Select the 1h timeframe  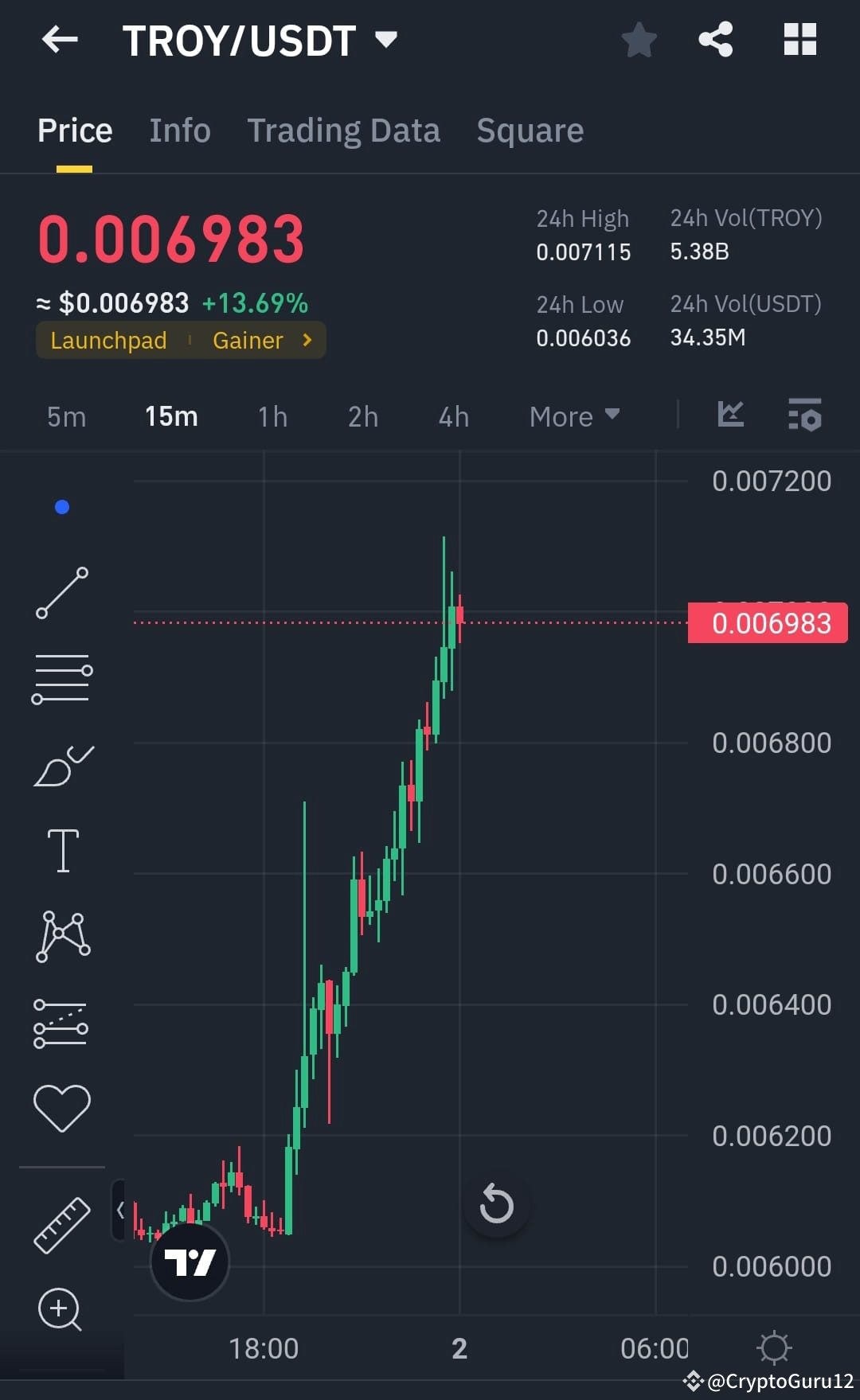point(272,415)
